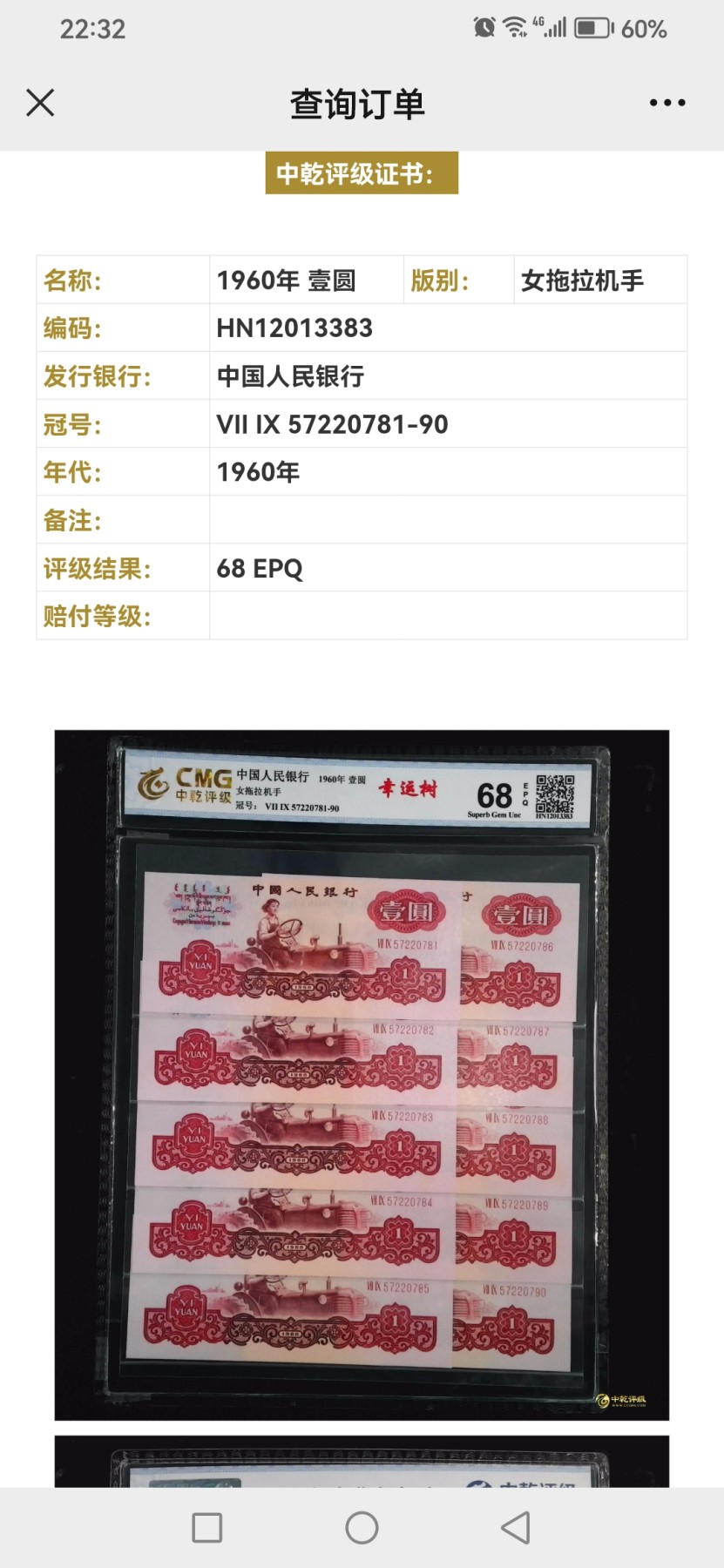724x1568 pixels.
Task: Close the 查询订单 page
Action: [40, 103]
